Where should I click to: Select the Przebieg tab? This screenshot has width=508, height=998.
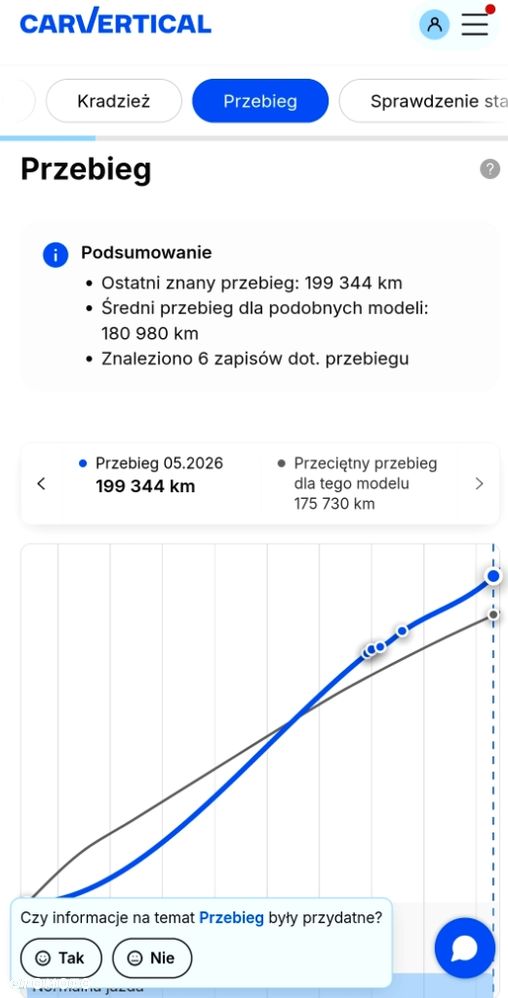tap(260, 101)
